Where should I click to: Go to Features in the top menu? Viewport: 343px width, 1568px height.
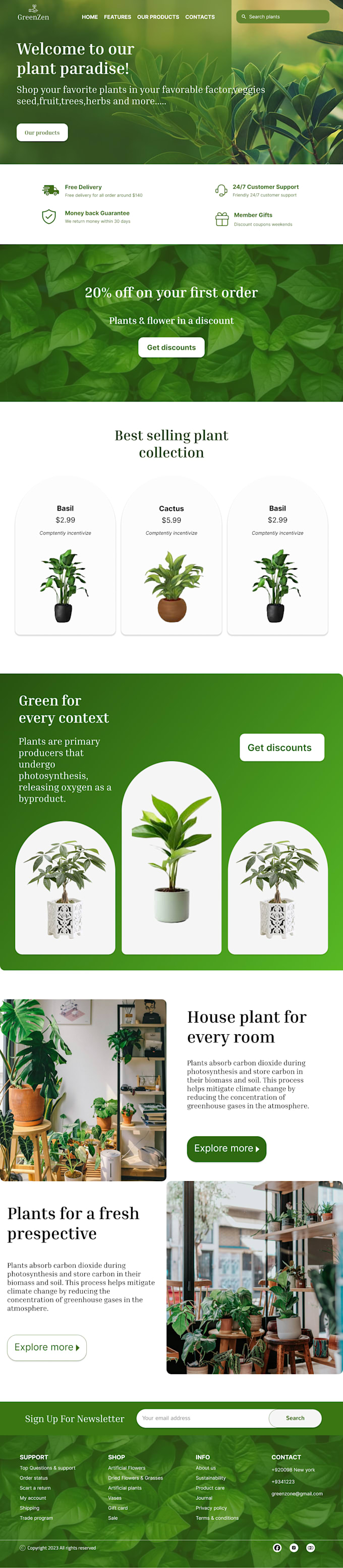[118, 17]
